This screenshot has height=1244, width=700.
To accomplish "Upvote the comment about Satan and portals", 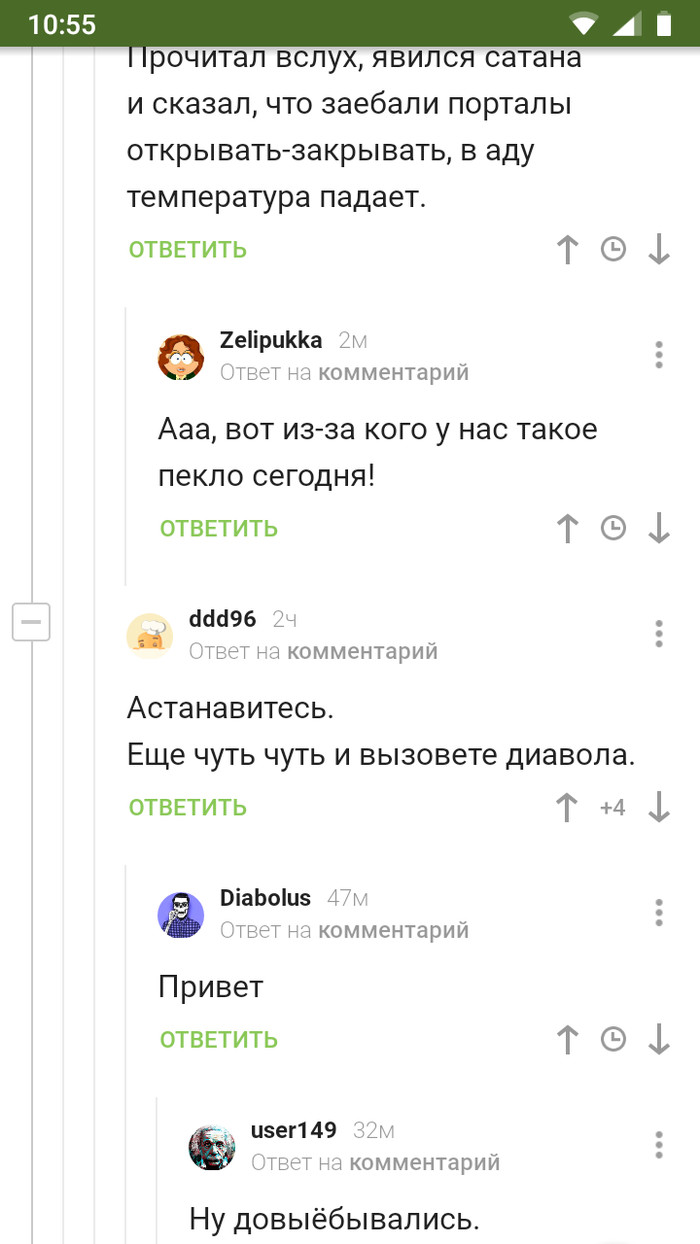I will click(567, 249).
